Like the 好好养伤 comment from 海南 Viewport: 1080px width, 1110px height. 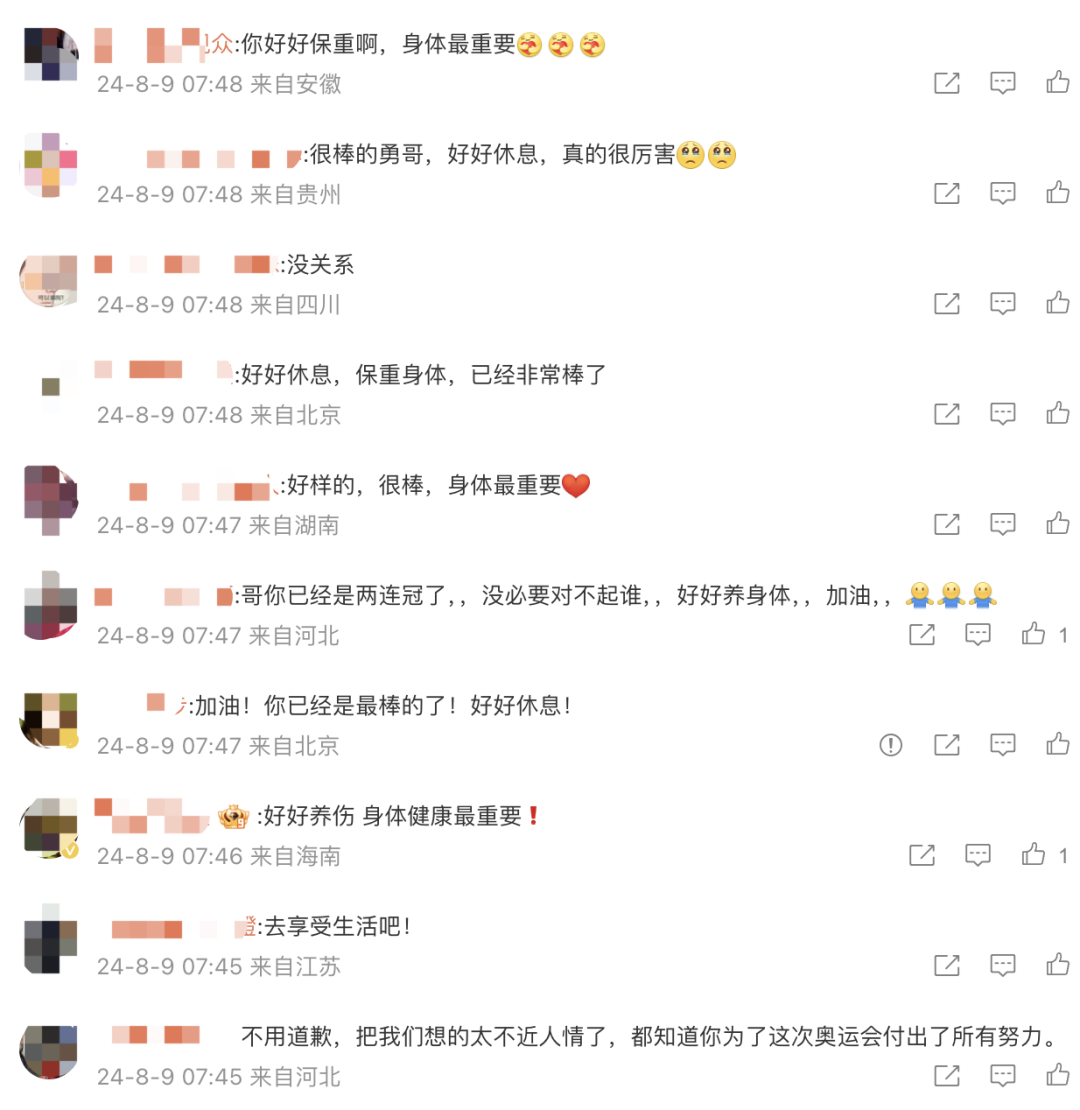tap(1033, 854)
